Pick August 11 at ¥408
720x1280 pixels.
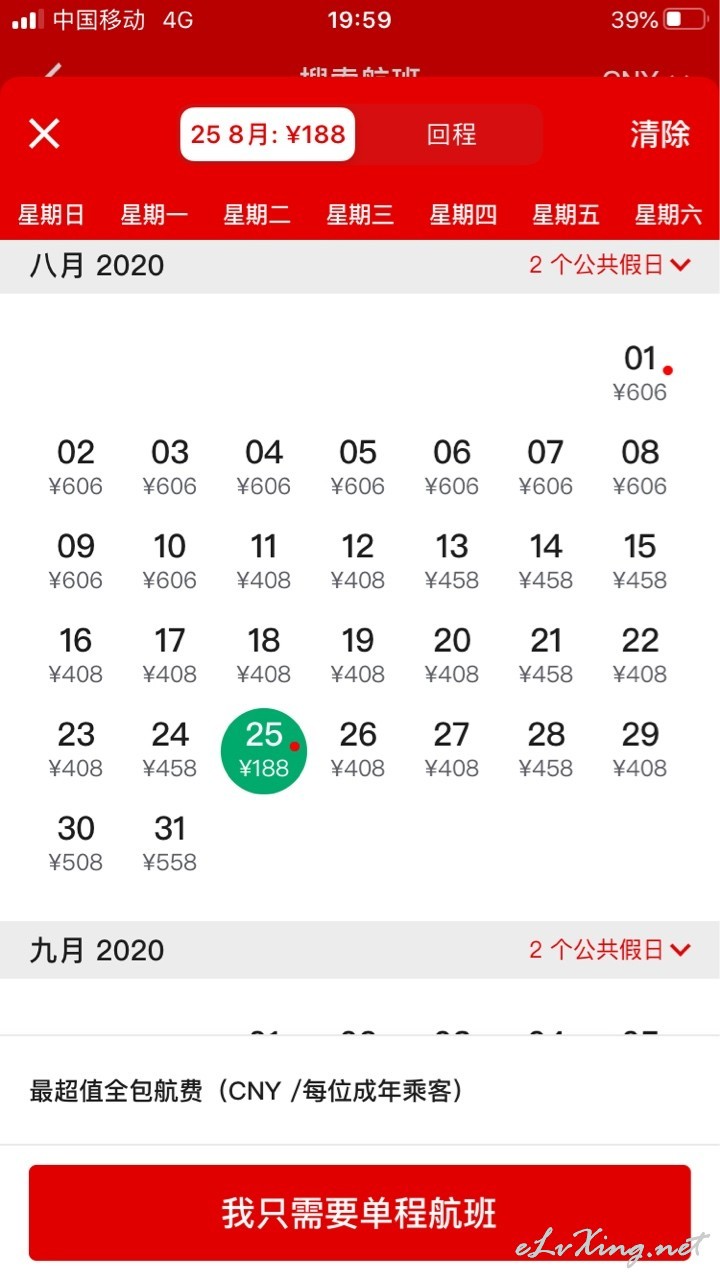[x=264, y=561]
